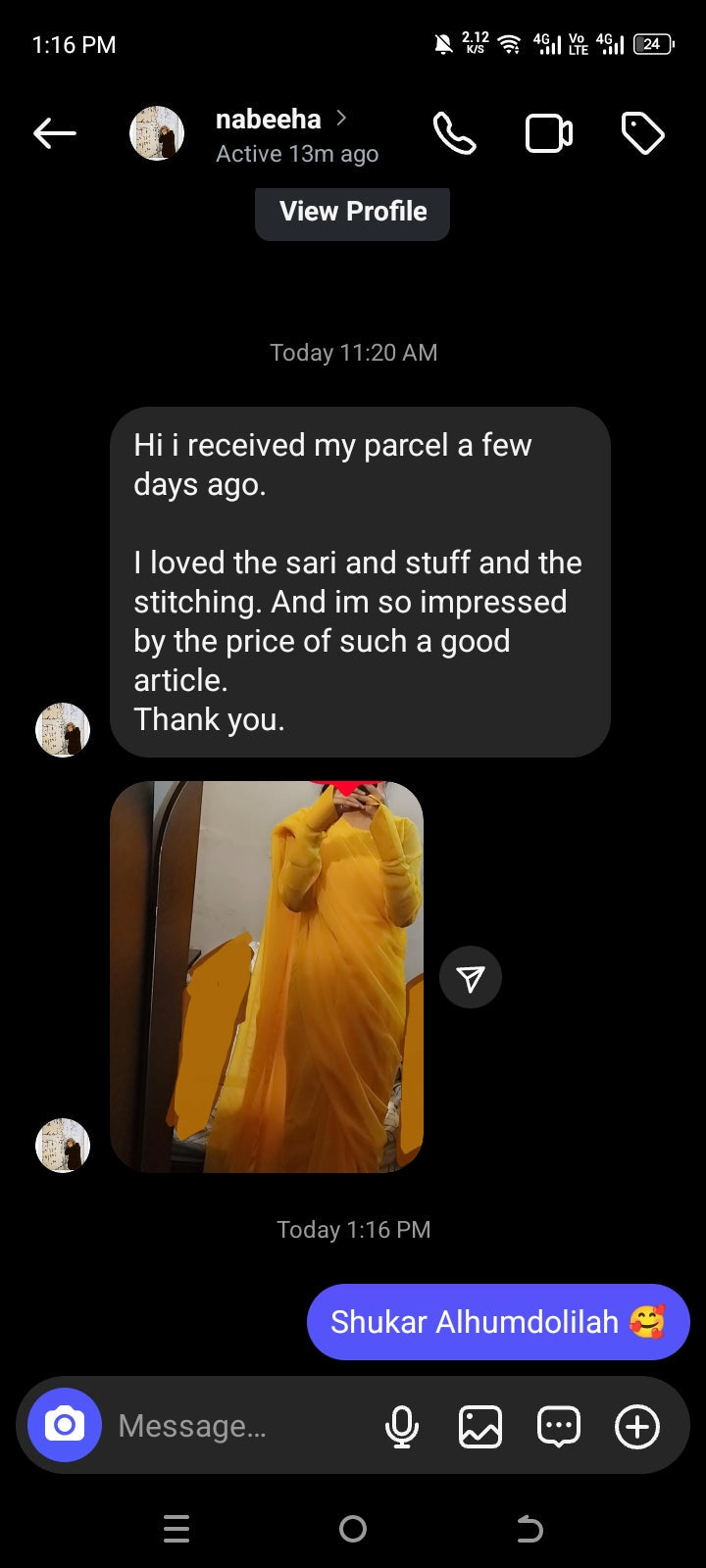Open nabeeha's chat details from header name

(269, 120)
